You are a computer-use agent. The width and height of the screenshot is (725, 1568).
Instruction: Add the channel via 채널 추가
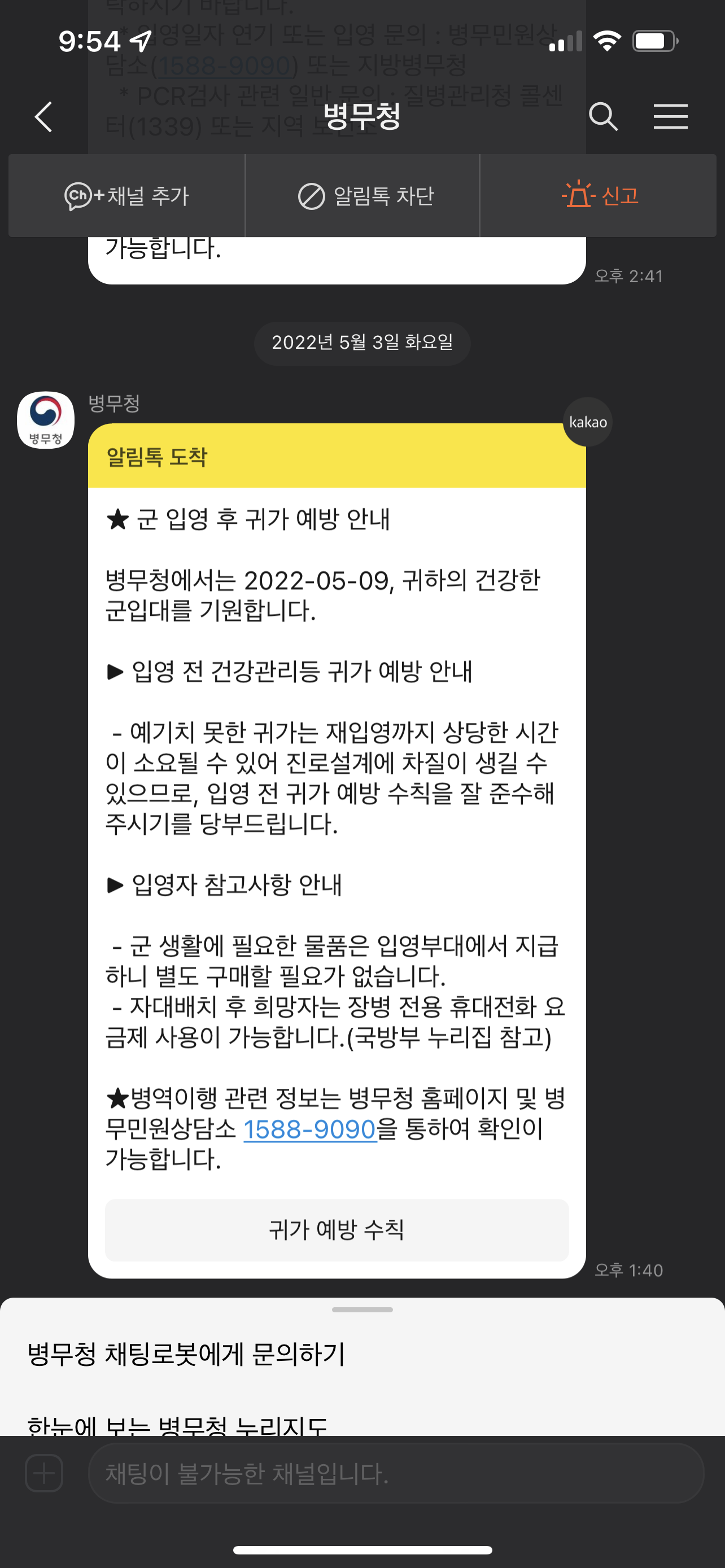click(126, 195)
